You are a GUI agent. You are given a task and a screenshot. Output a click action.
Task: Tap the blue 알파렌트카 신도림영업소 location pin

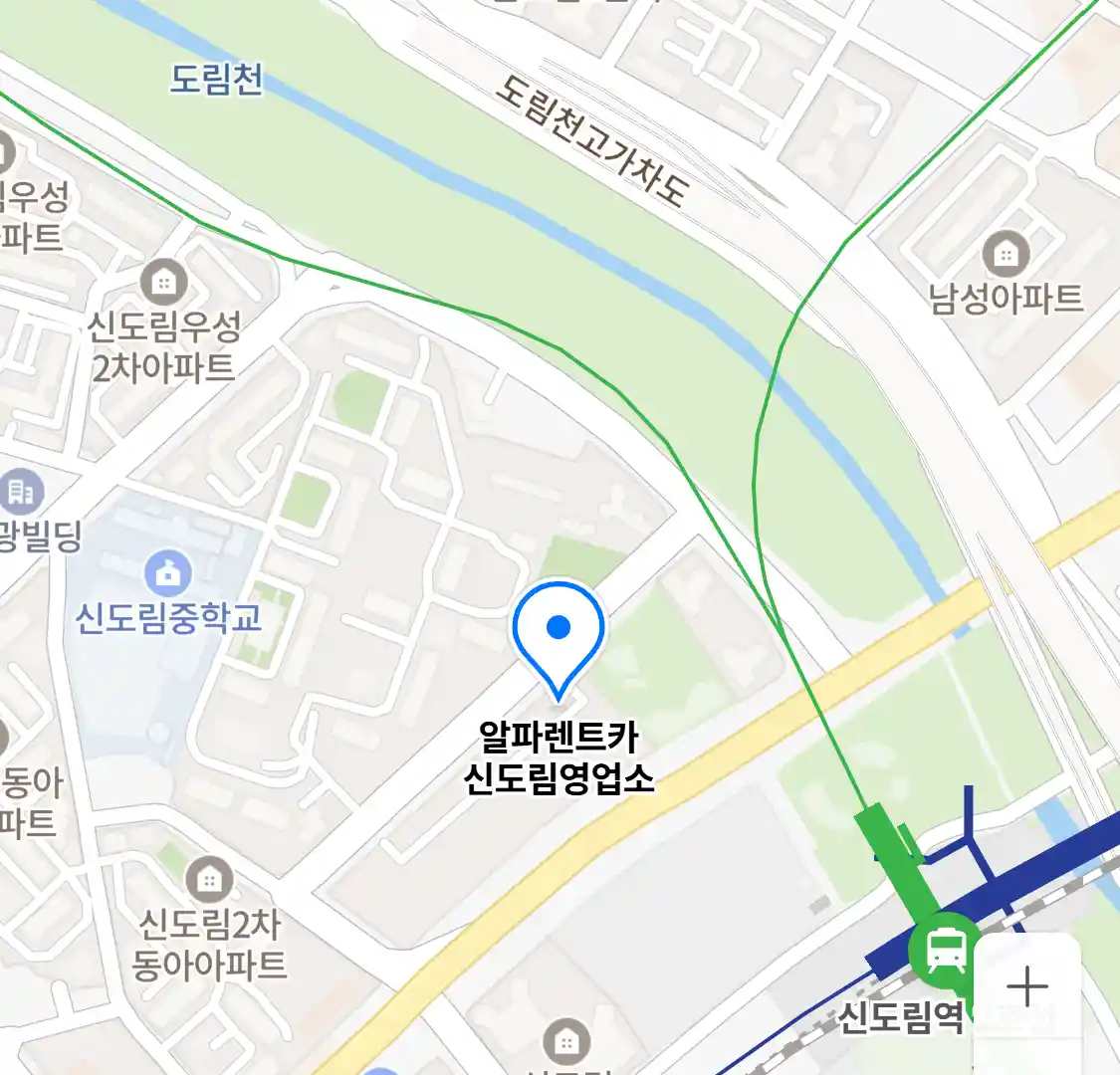pyautogui.click(x=559, y=633)
